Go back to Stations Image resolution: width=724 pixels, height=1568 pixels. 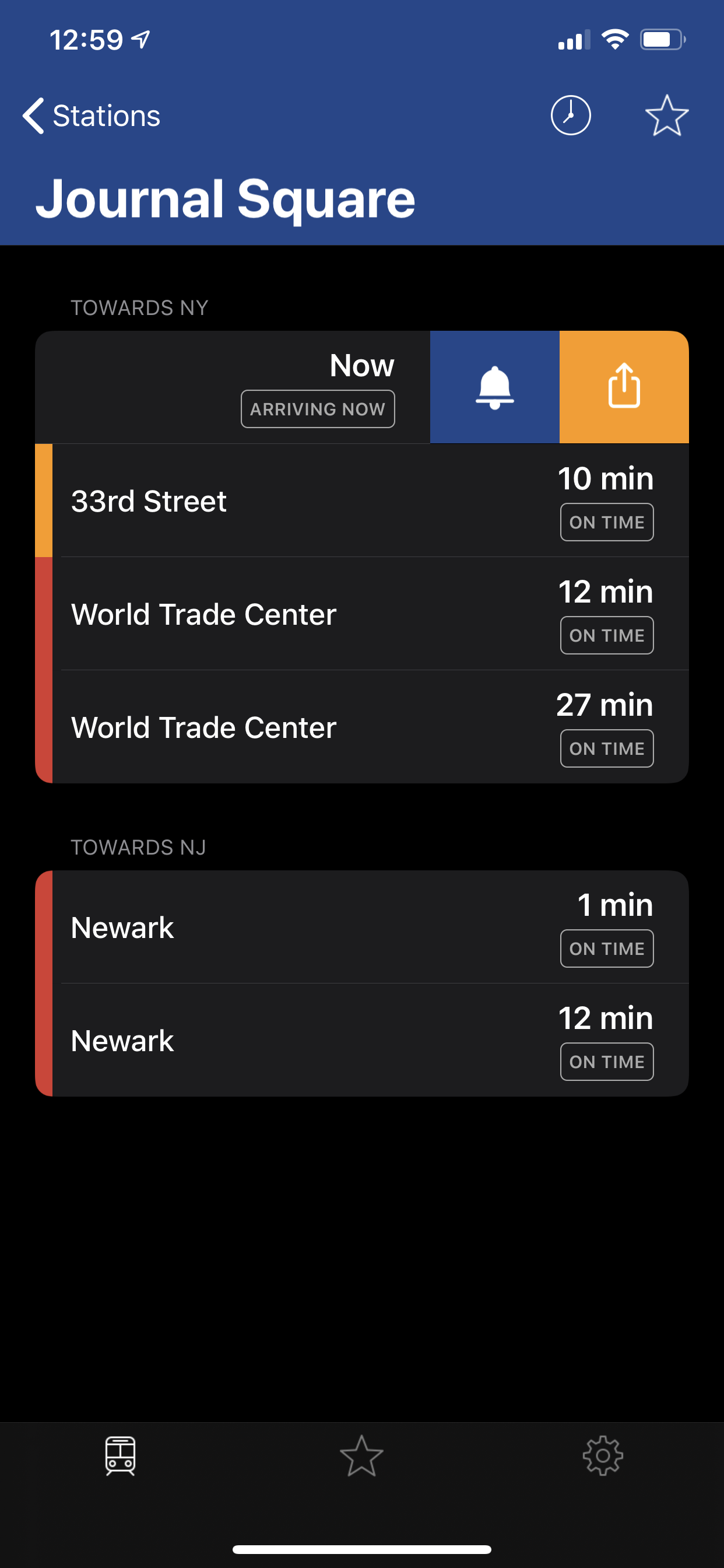[92, 116]
